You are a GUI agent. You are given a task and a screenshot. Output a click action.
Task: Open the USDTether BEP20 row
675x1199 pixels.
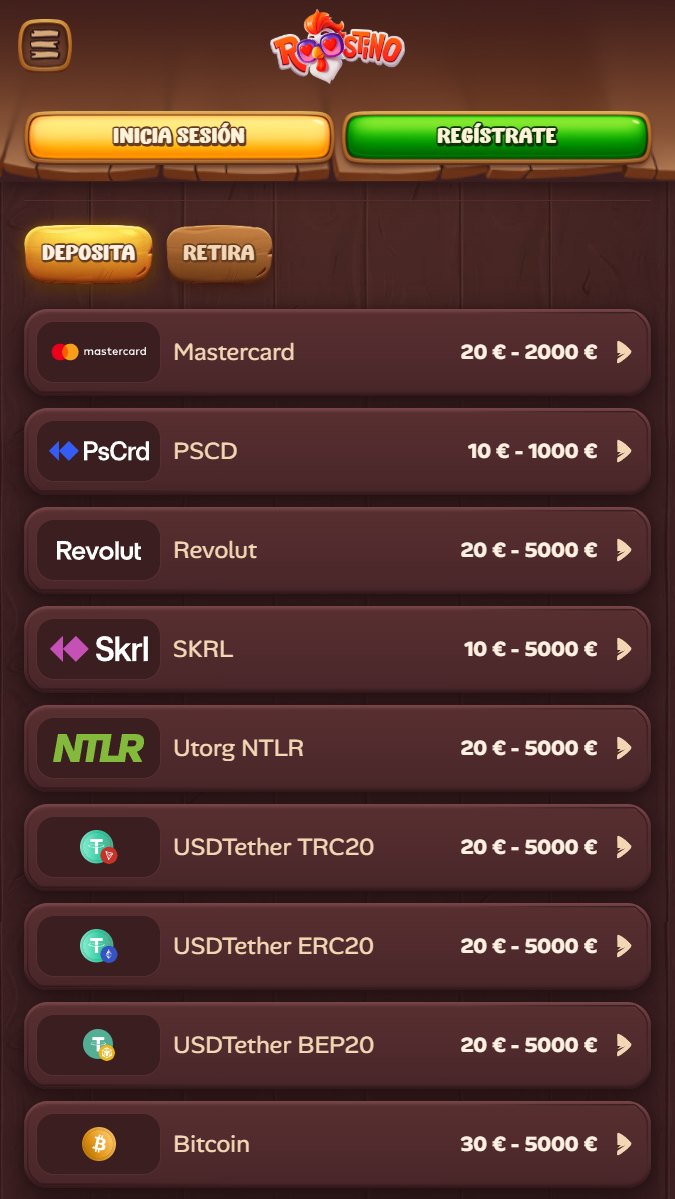[337, 1045]
